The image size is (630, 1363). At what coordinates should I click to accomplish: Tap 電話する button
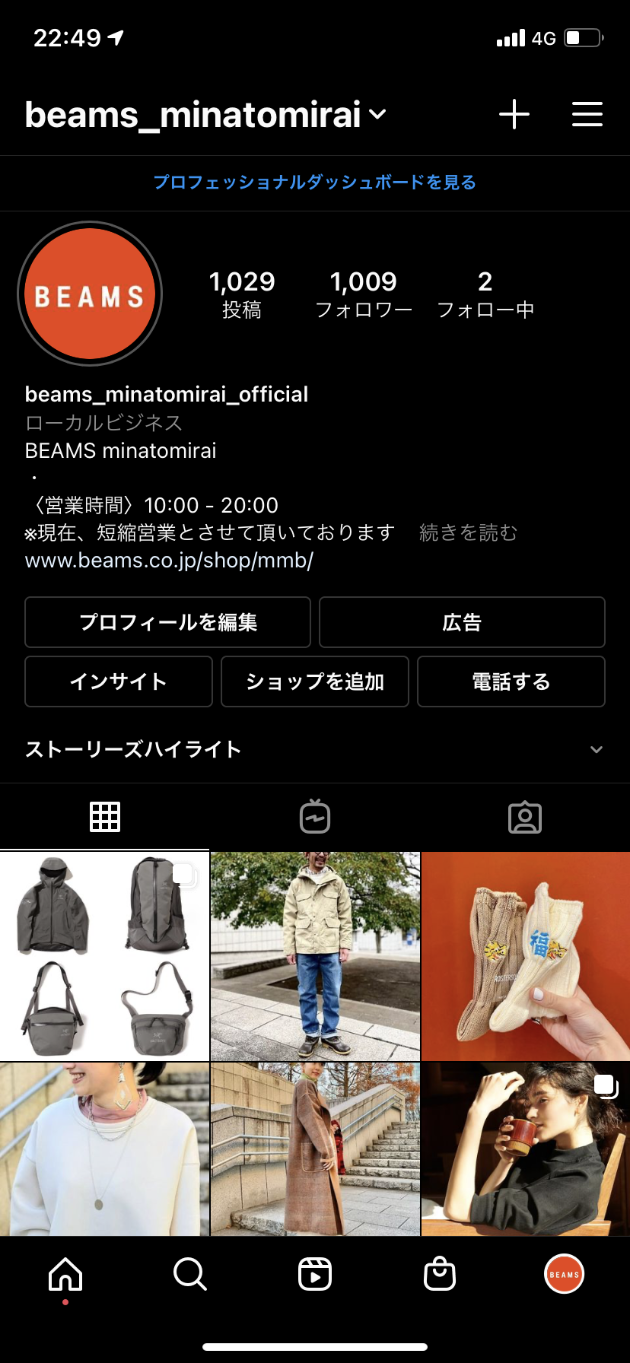511,682
